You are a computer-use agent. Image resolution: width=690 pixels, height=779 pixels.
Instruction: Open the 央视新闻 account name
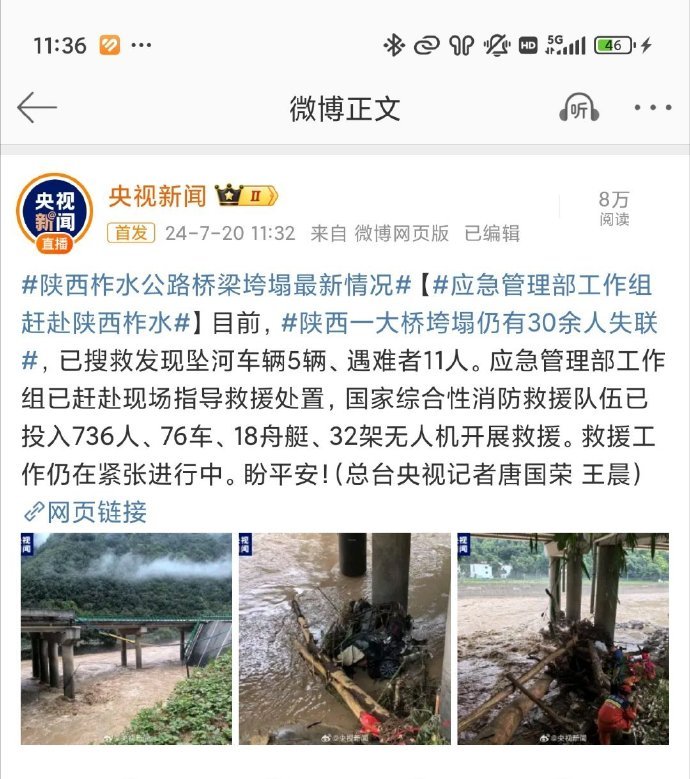[x=157, y=195]
